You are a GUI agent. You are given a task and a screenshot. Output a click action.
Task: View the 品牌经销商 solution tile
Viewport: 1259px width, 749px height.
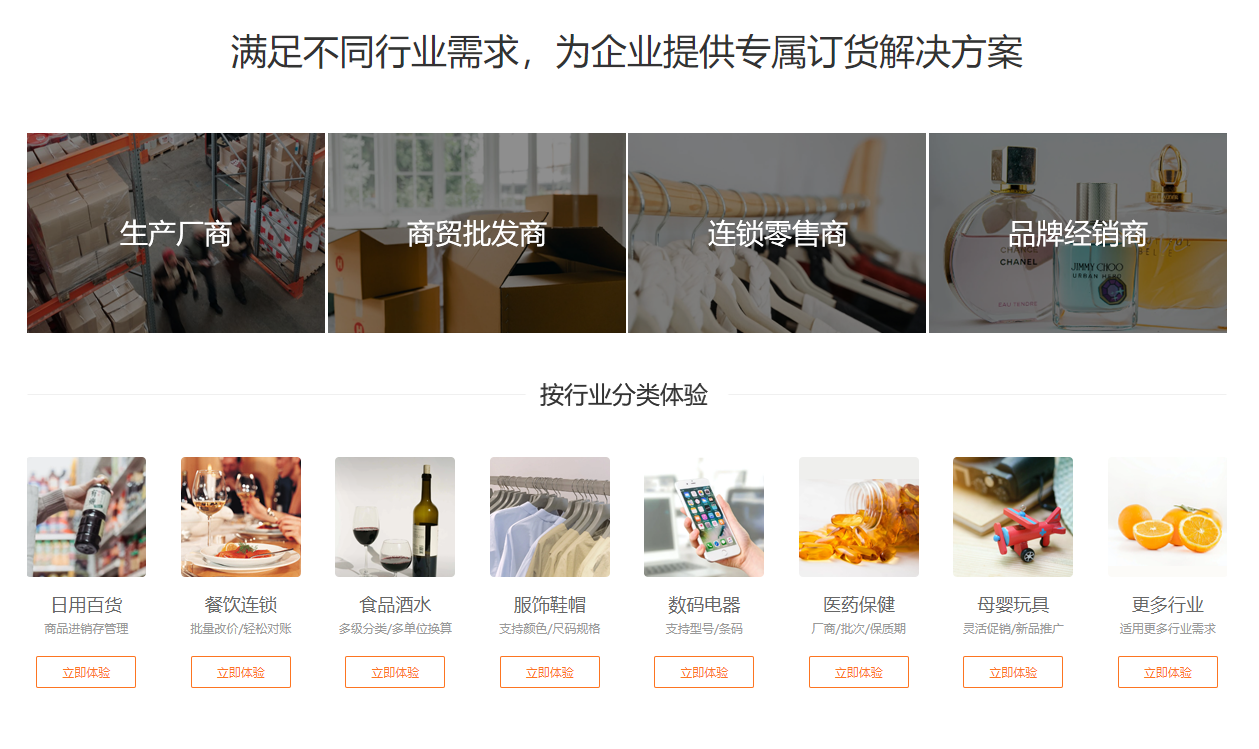click(1078, 233)
